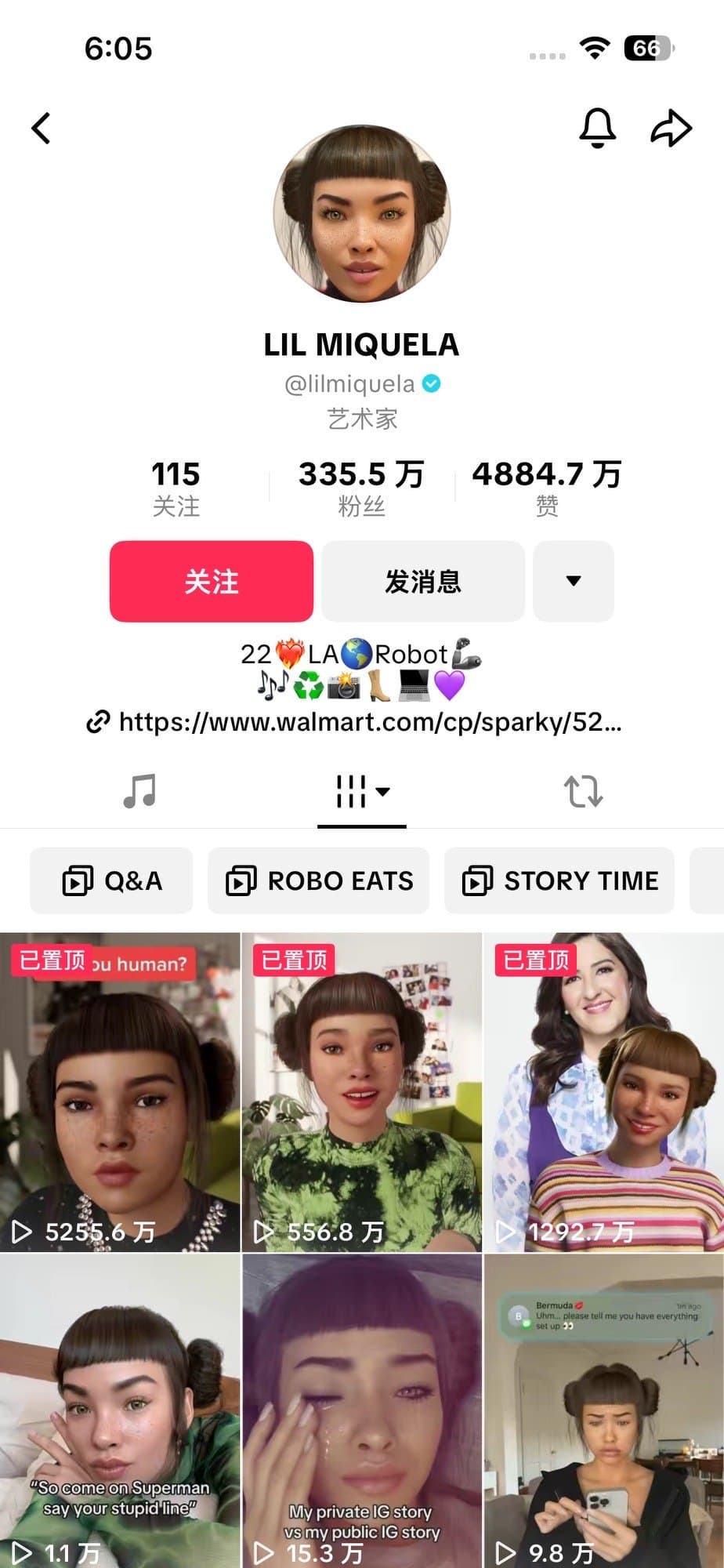The image size is (724, 1568).
Task: Share the LIL MIQUELA profile
Action: click(x=671, y=129)
